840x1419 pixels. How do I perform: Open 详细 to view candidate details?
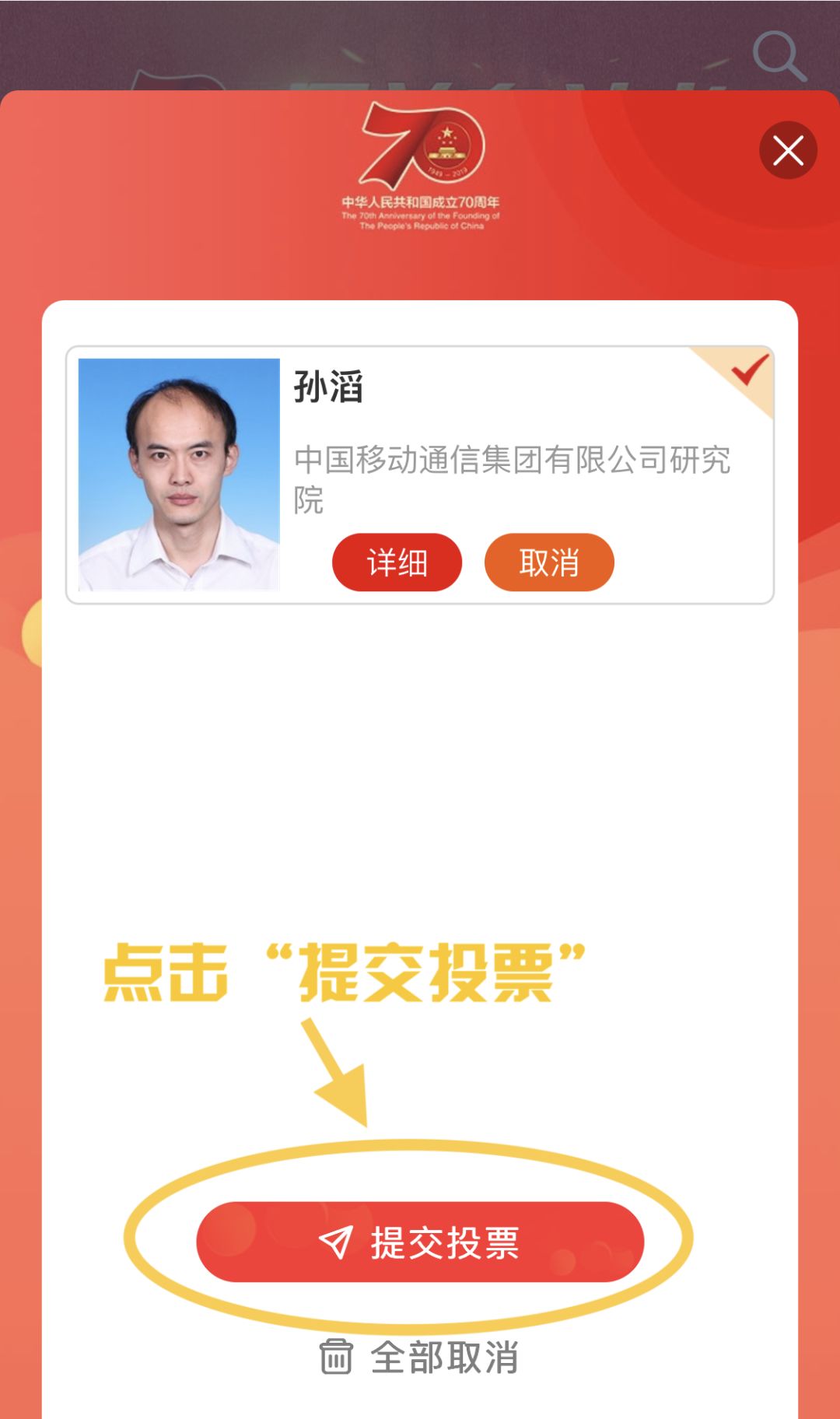coord(396,562)
